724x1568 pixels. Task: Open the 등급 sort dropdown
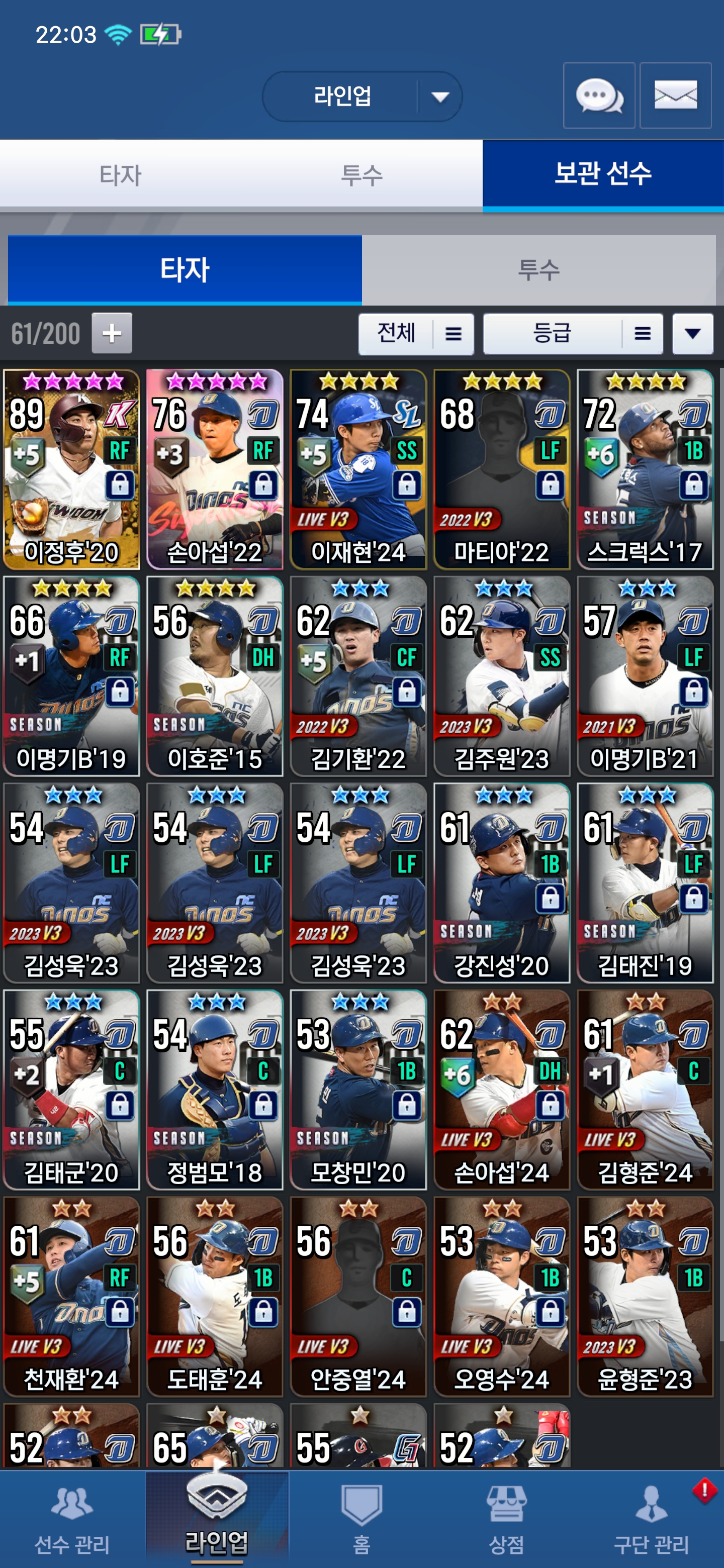coord(572,334)
